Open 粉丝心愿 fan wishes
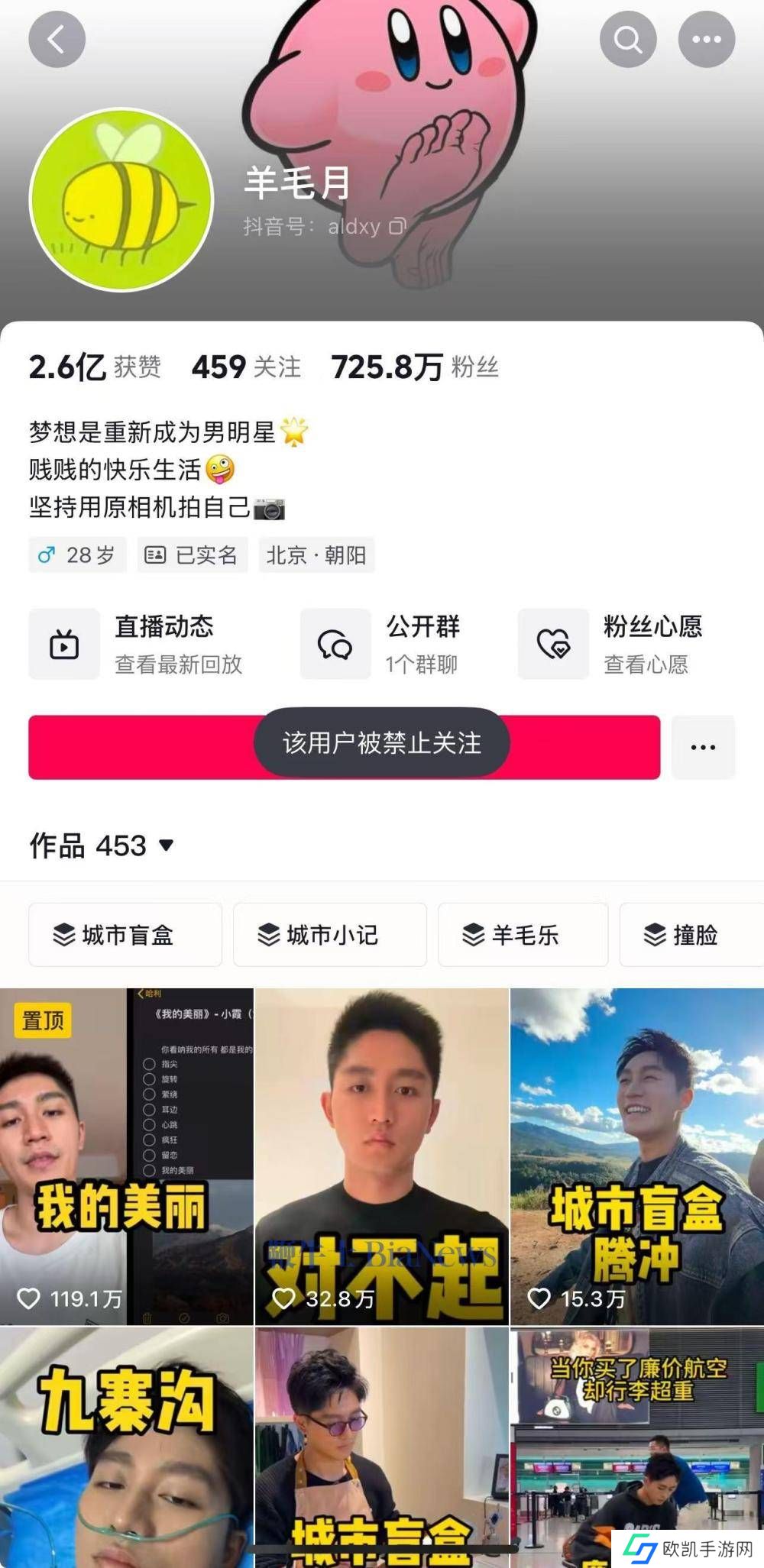 pyautogui.click(x=611, y=644)
